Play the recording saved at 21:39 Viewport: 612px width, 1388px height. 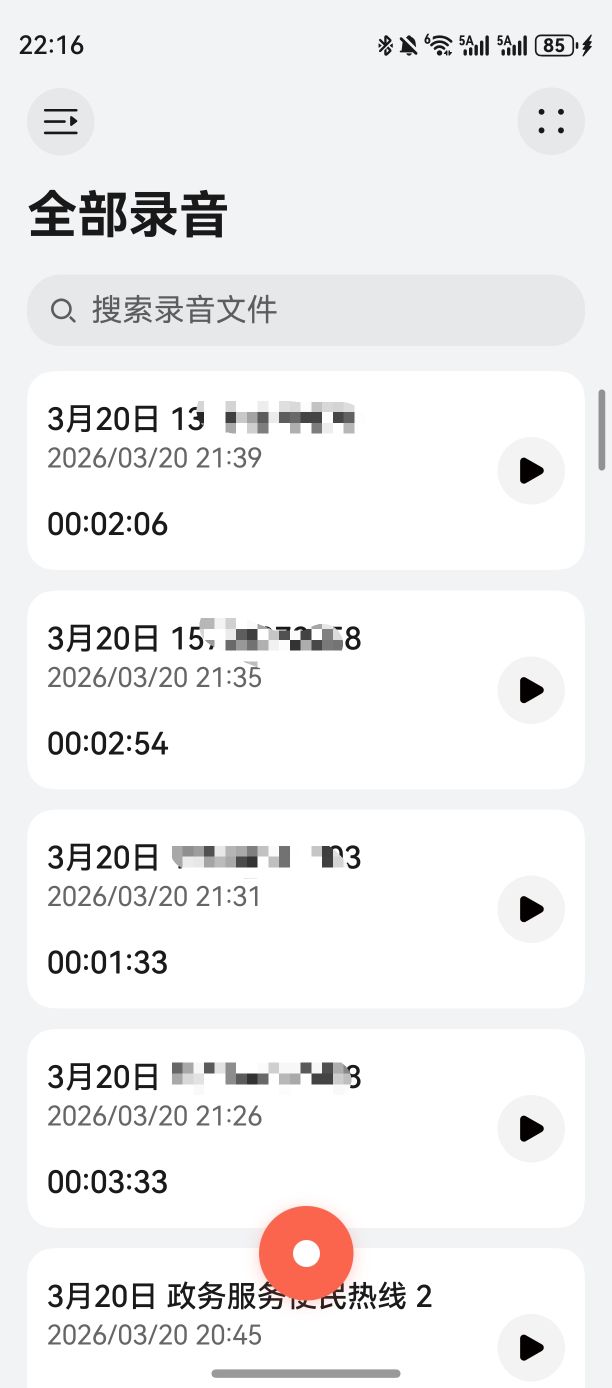pyautogui.click(x=531, y=471)
